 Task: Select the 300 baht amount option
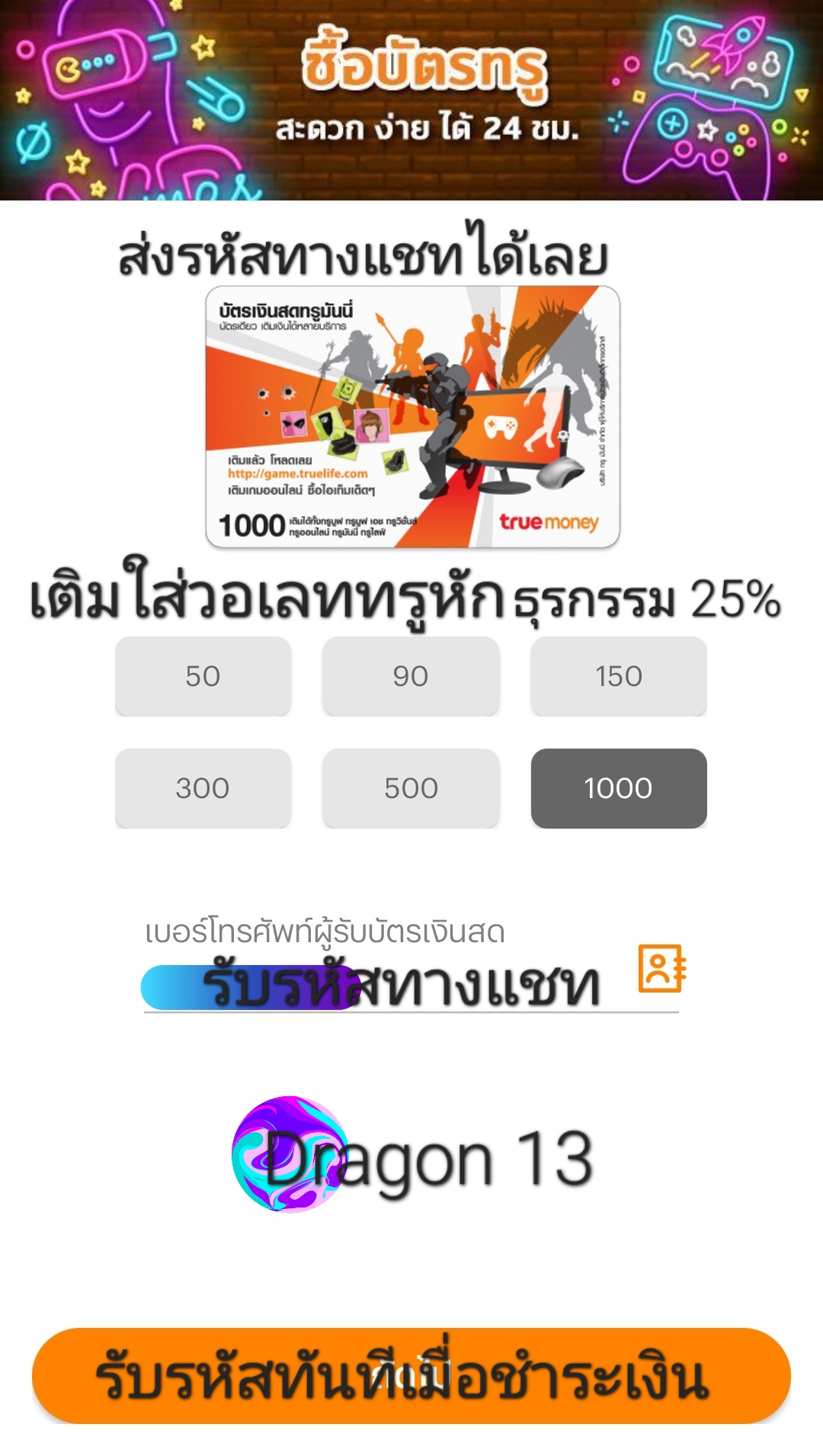203,788
